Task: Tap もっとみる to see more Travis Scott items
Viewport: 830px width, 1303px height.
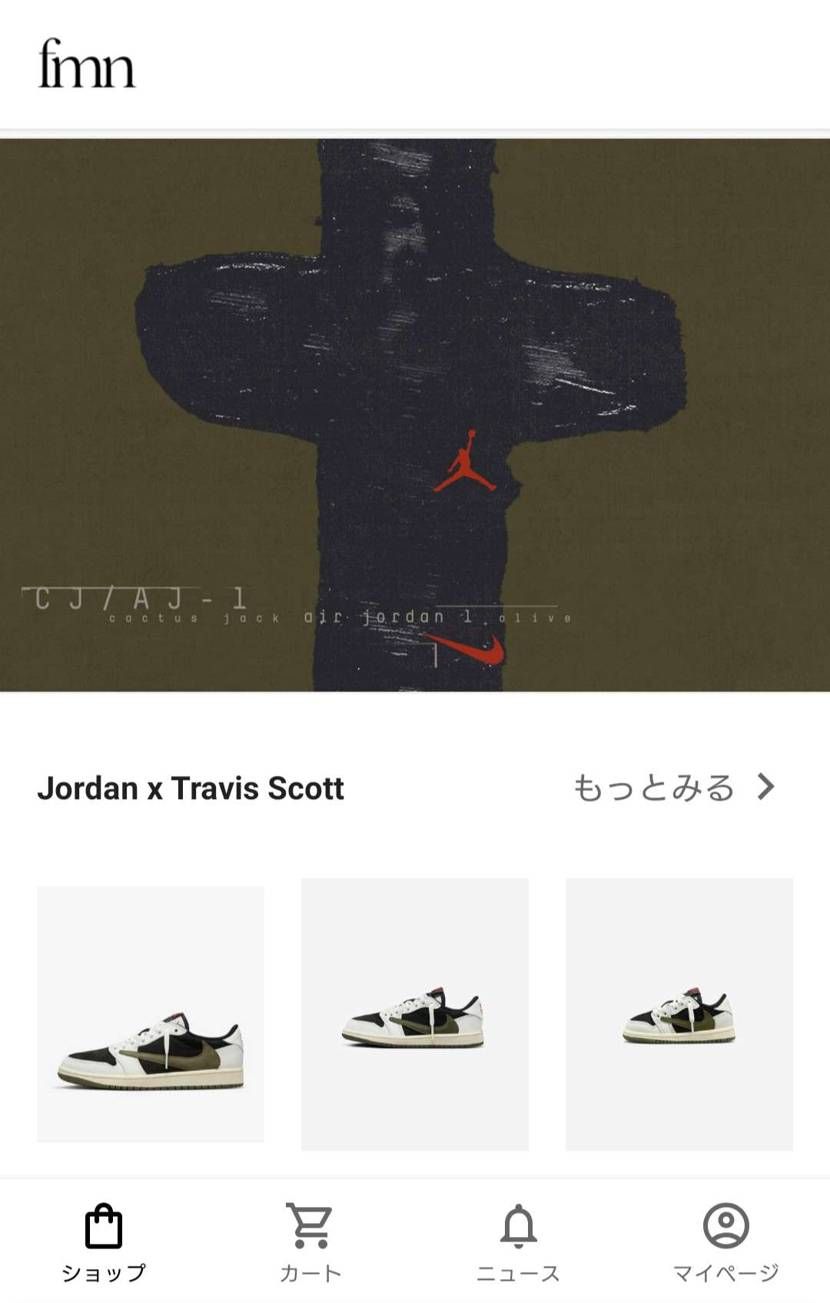Action: pos(673,788)
